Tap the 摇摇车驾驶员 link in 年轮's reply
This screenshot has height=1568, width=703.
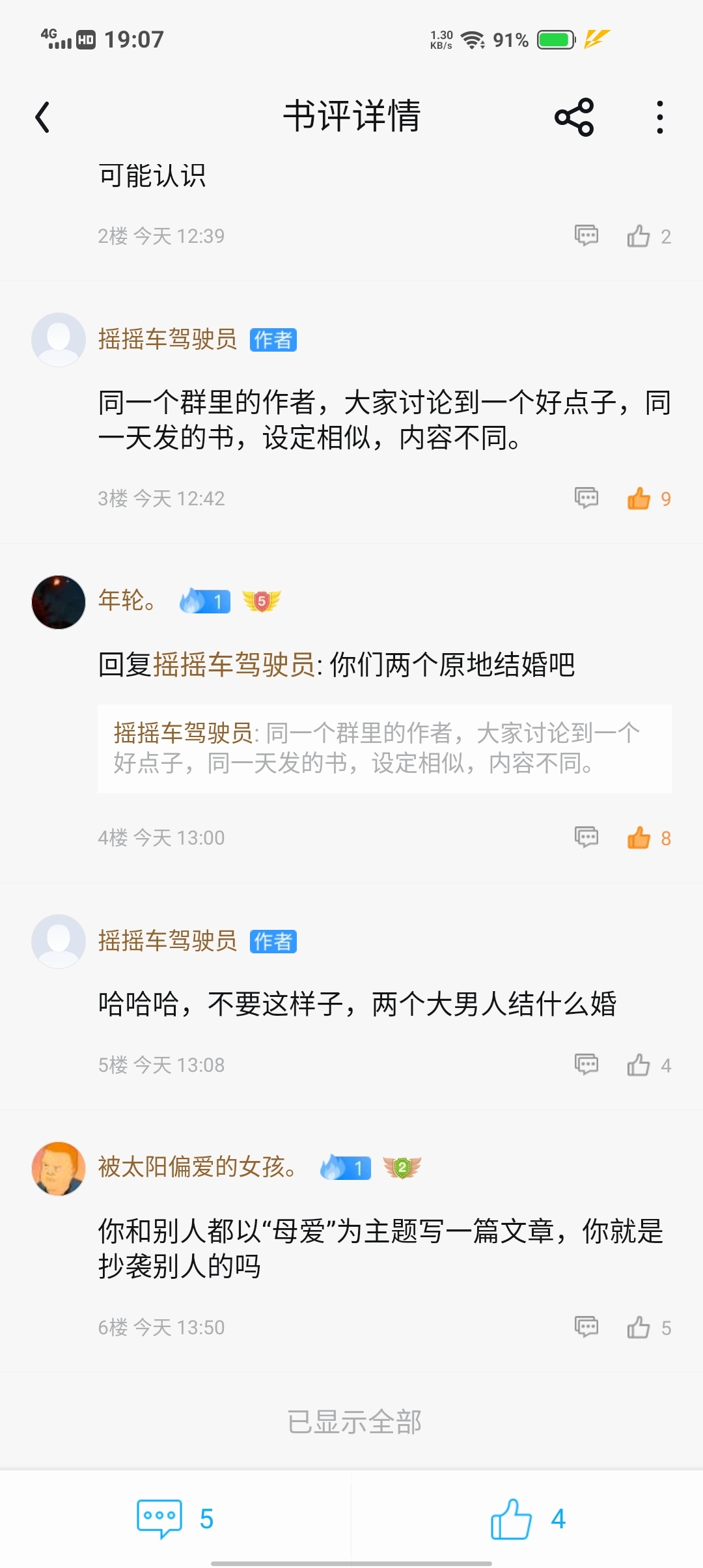(x=234, y=665)
